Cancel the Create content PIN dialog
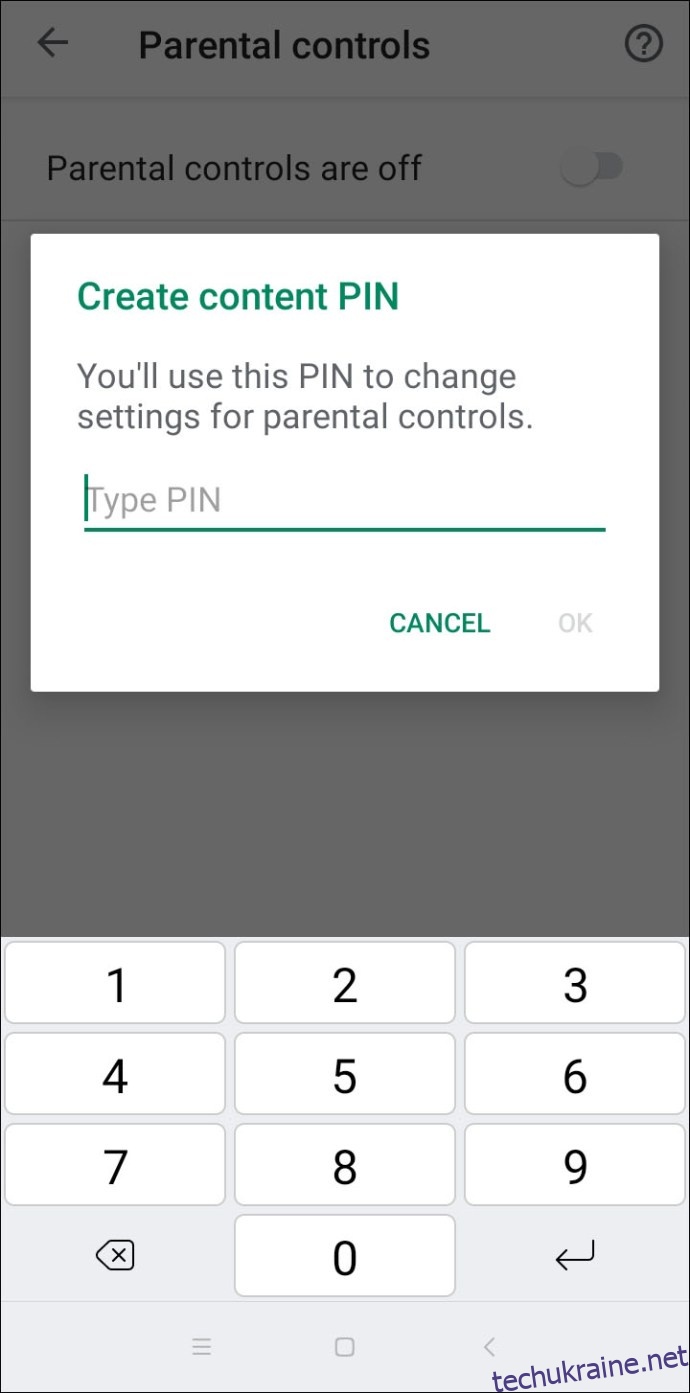The image size is (690, 1393). [x=440, y=623]
